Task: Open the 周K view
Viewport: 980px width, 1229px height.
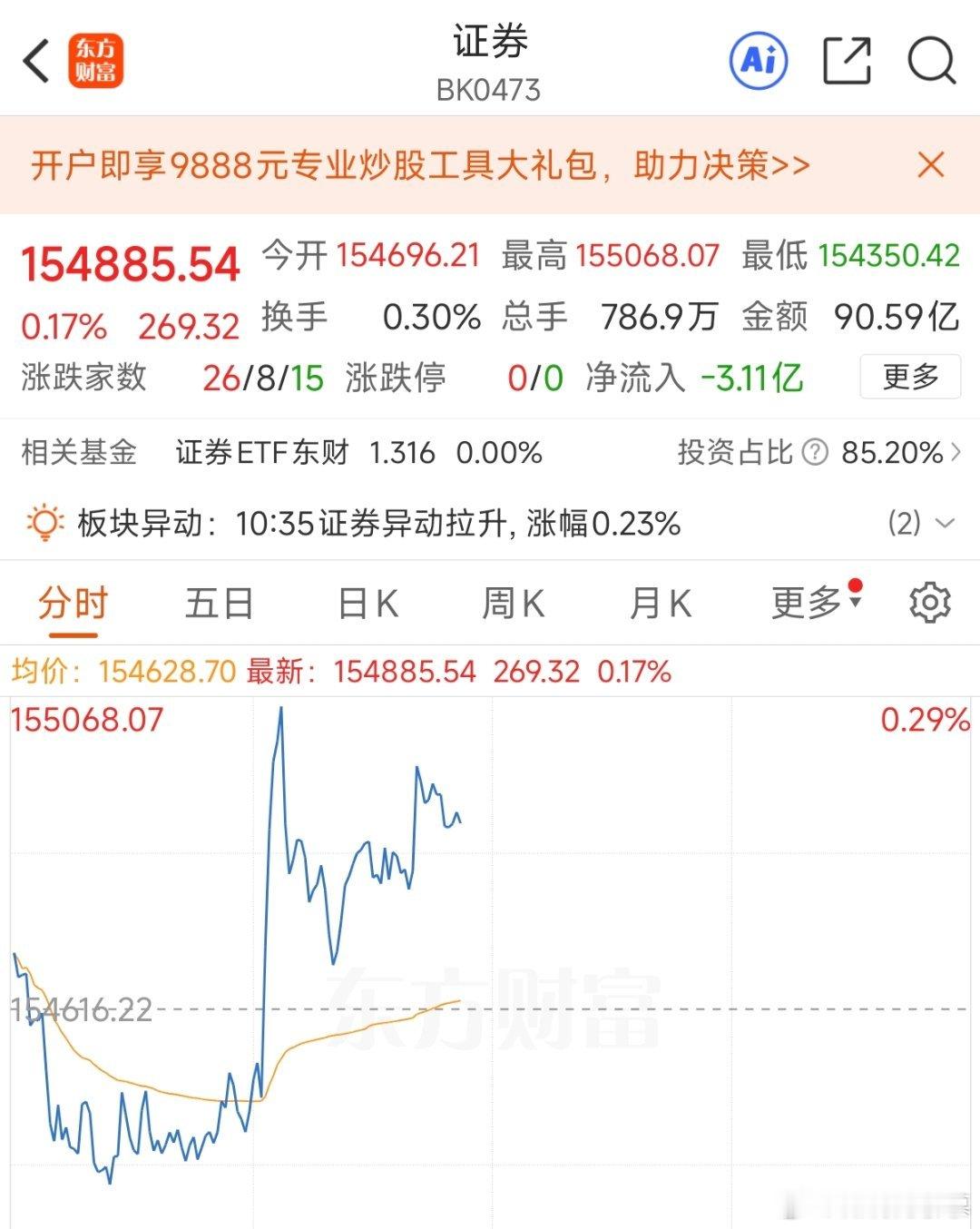Action: pyautogui.click(x=514, y=603)
